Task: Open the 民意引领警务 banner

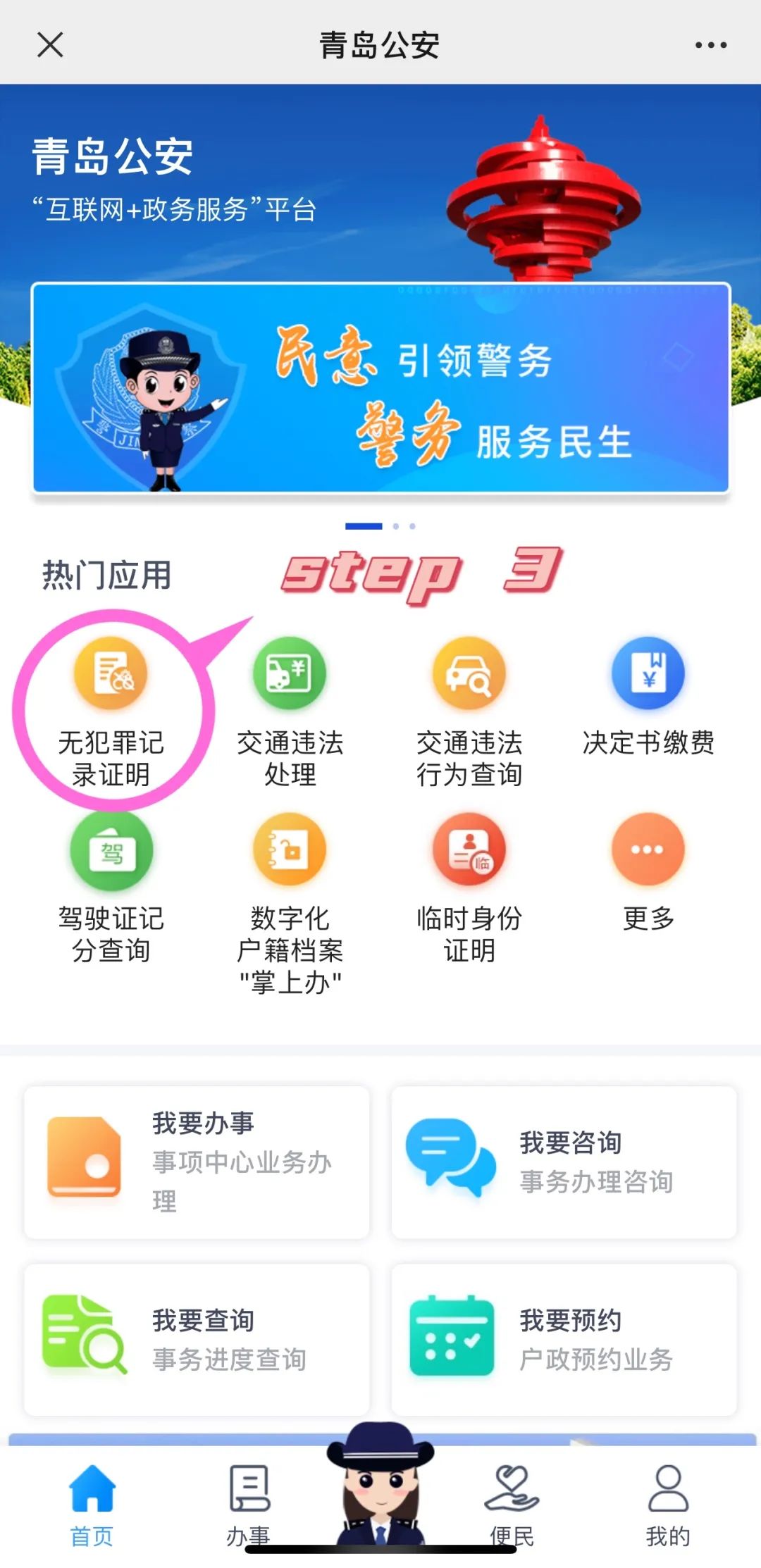Action: point(380,388)
